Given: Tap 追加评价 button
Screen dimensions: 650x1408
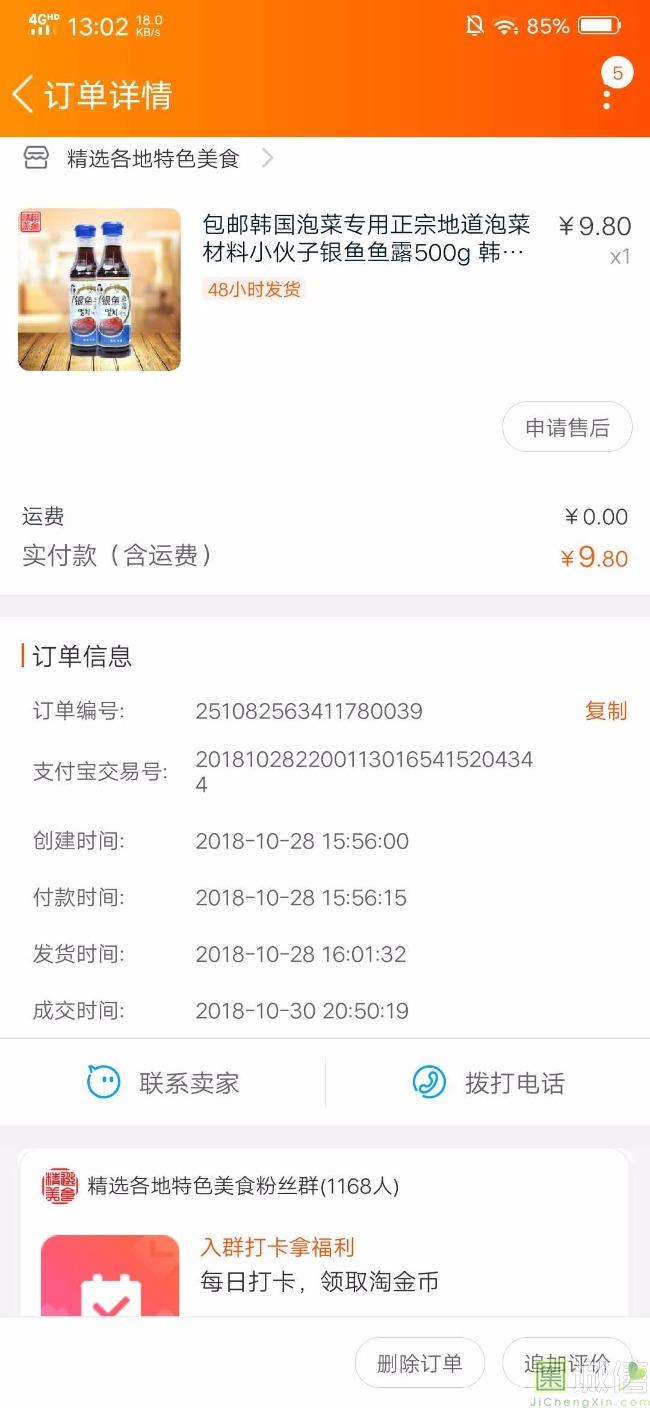Looking at the screenshot, I should (x=566, y=1363).
